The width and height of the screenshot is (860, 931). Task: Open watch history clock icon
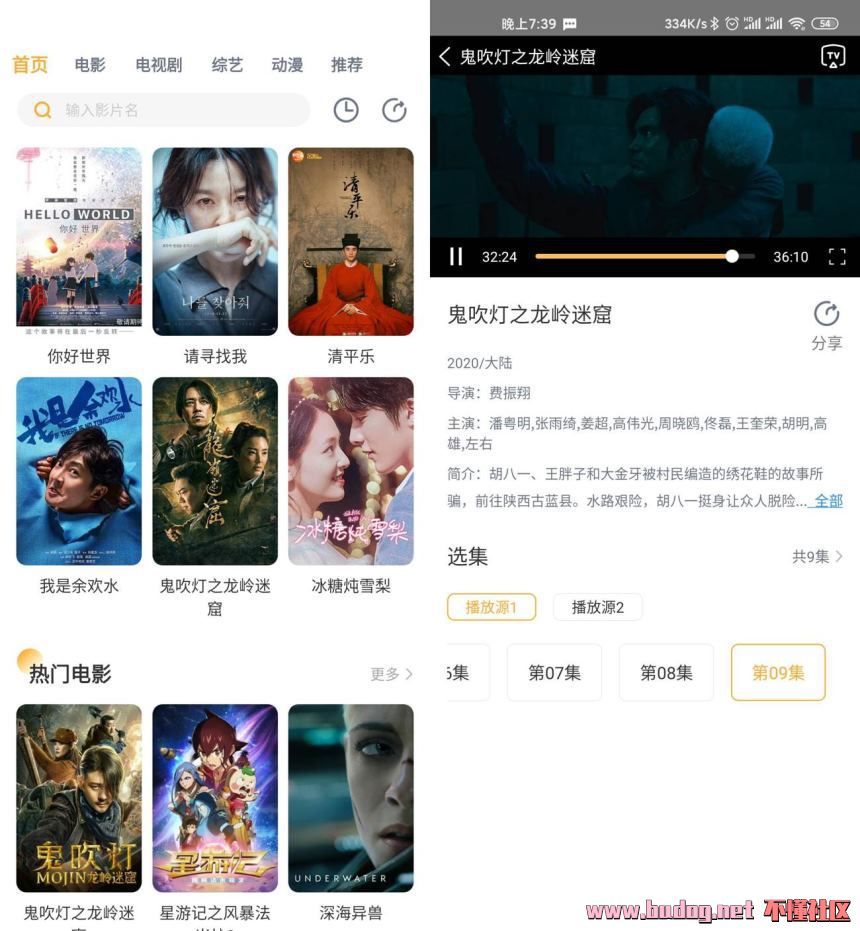coord(346,110)
